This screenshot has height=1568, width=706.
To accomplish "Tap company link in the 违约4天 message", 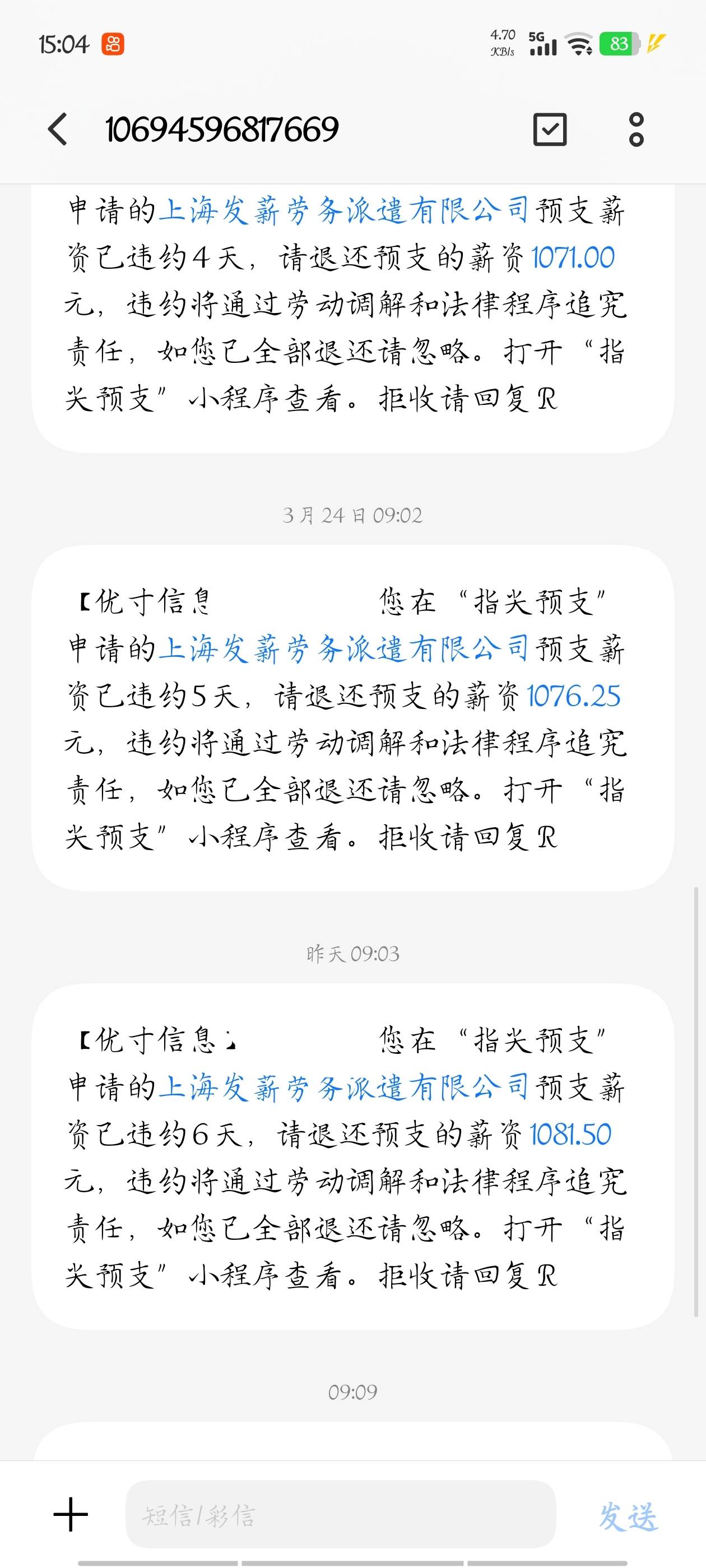I will (343, 211).
